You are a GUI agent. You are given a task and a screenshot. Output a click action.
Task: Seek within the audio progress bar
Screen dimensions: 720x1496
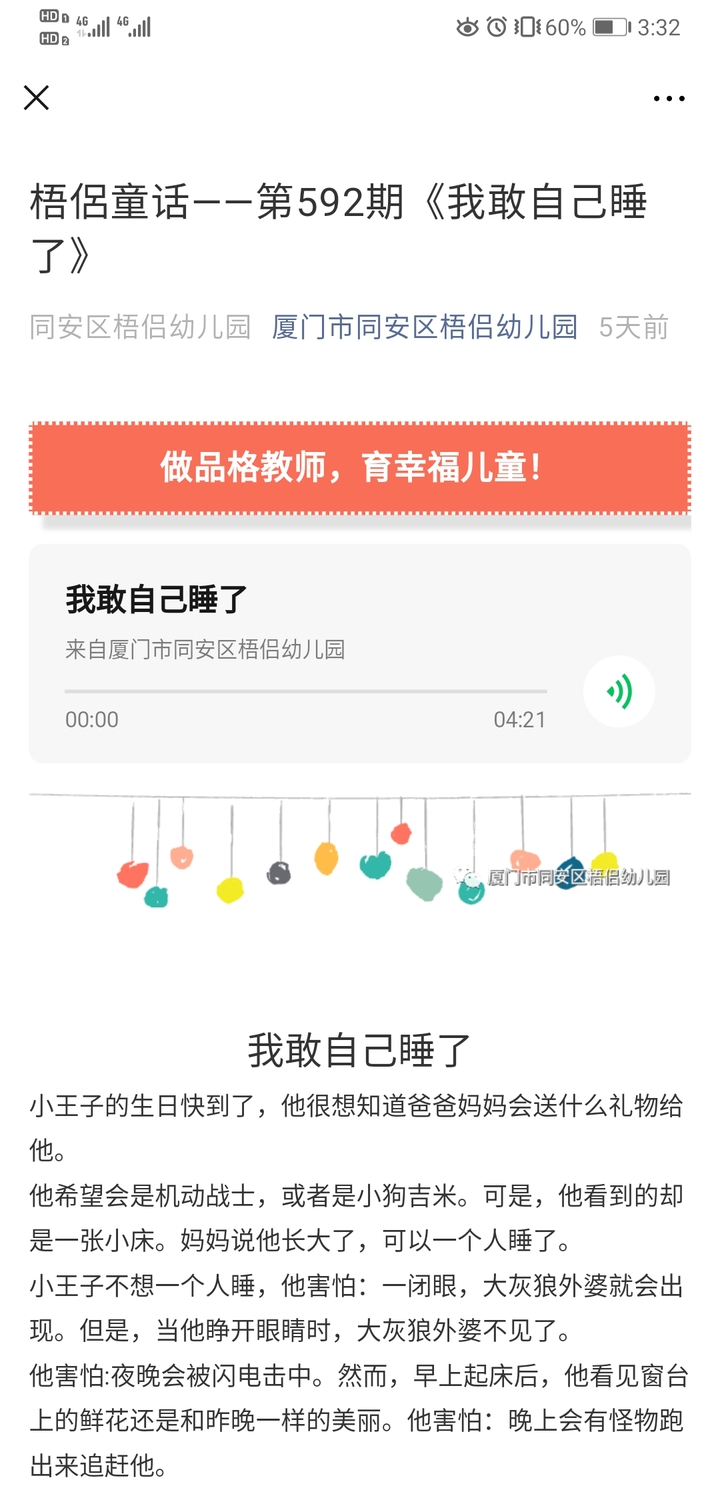pyautogui.click(x=305, y=691)
